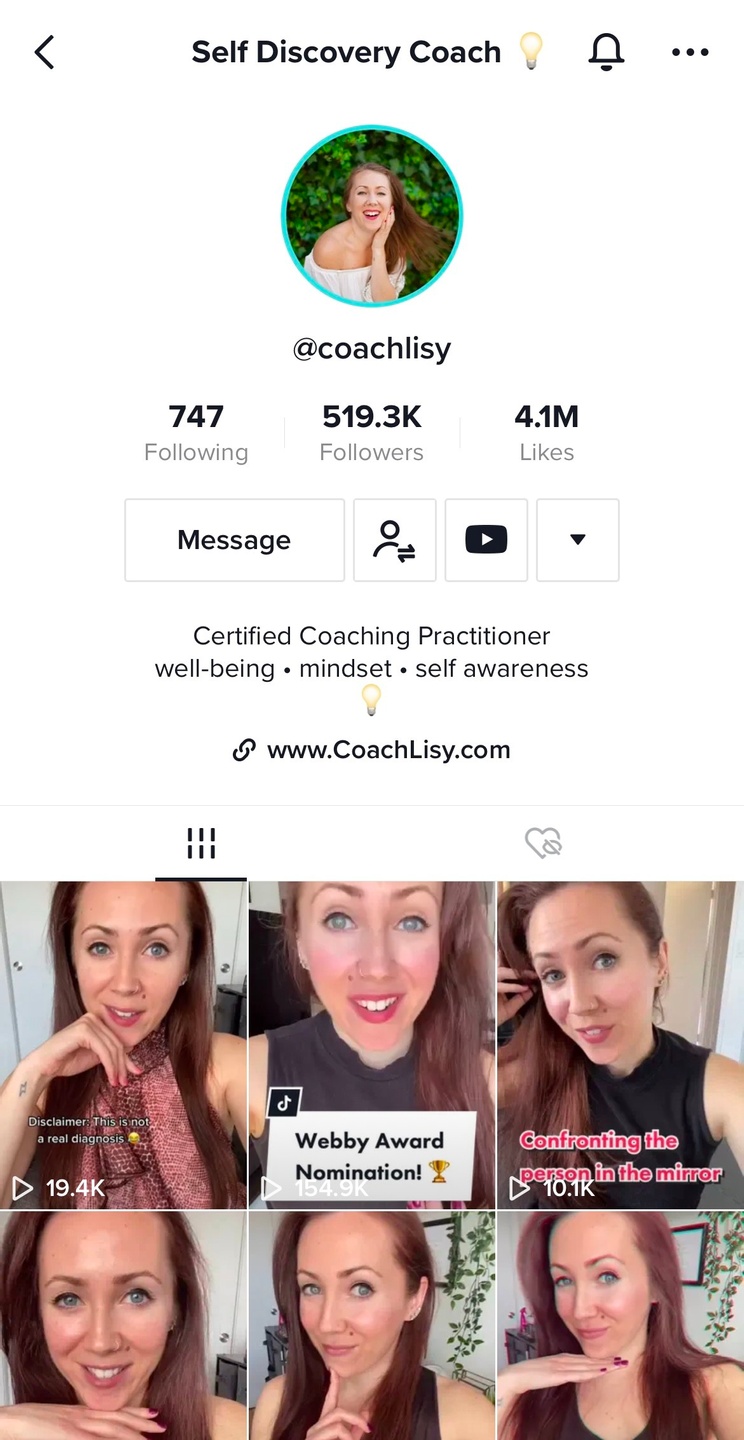View the 747 Following list

(196, 433)
